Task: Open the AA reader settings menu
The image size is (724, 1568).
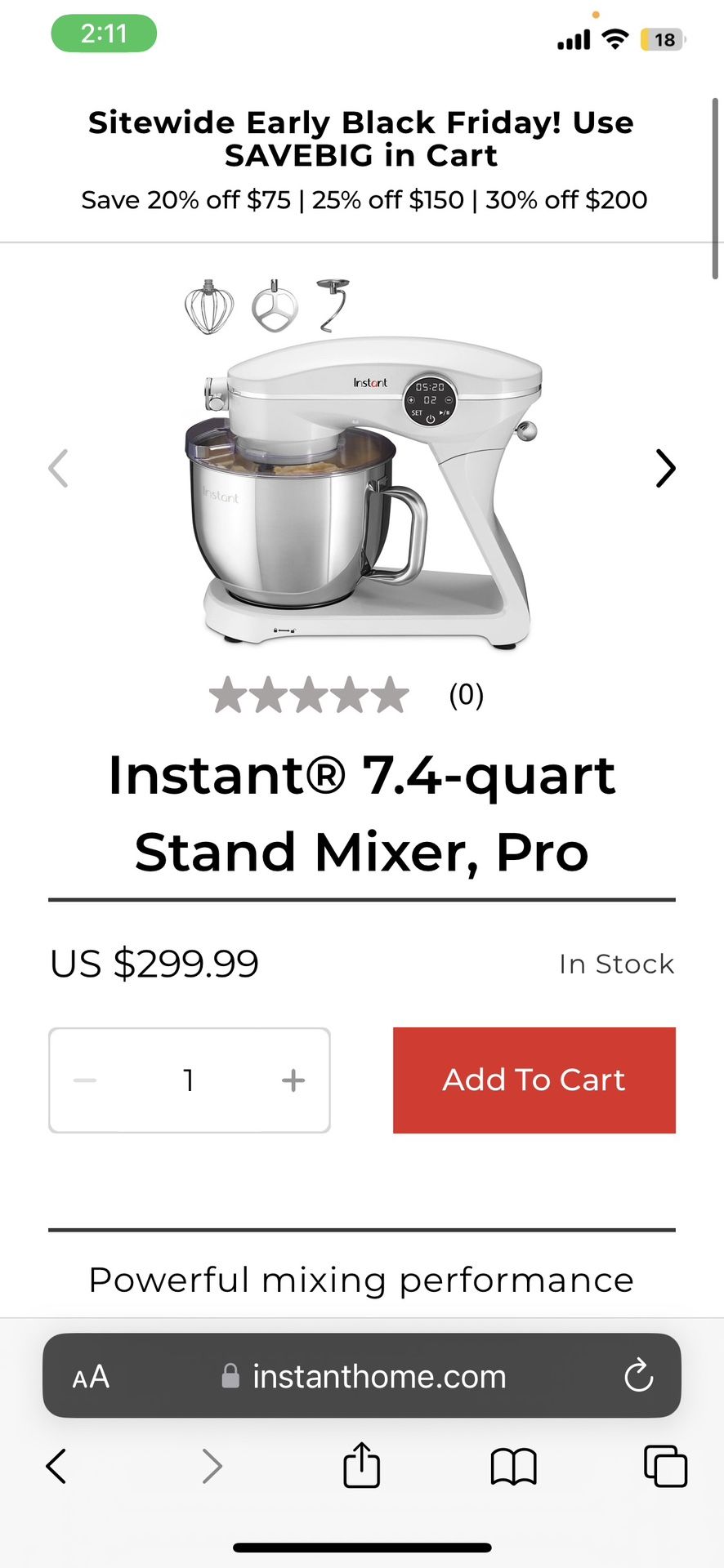Action: point(91,1377)
